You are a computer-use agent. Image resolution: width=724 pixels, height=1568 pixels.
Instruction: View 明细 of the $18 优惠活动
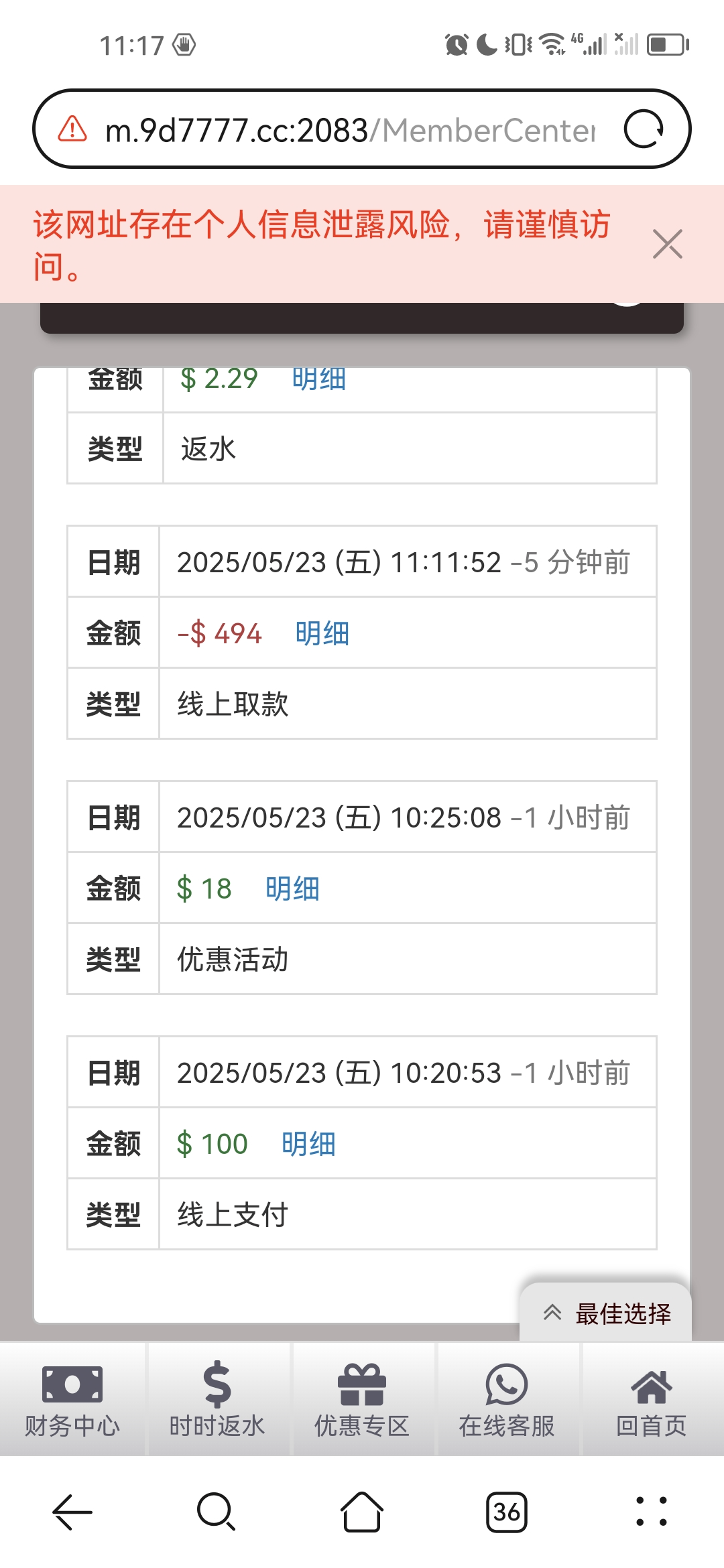click(292, 889)
